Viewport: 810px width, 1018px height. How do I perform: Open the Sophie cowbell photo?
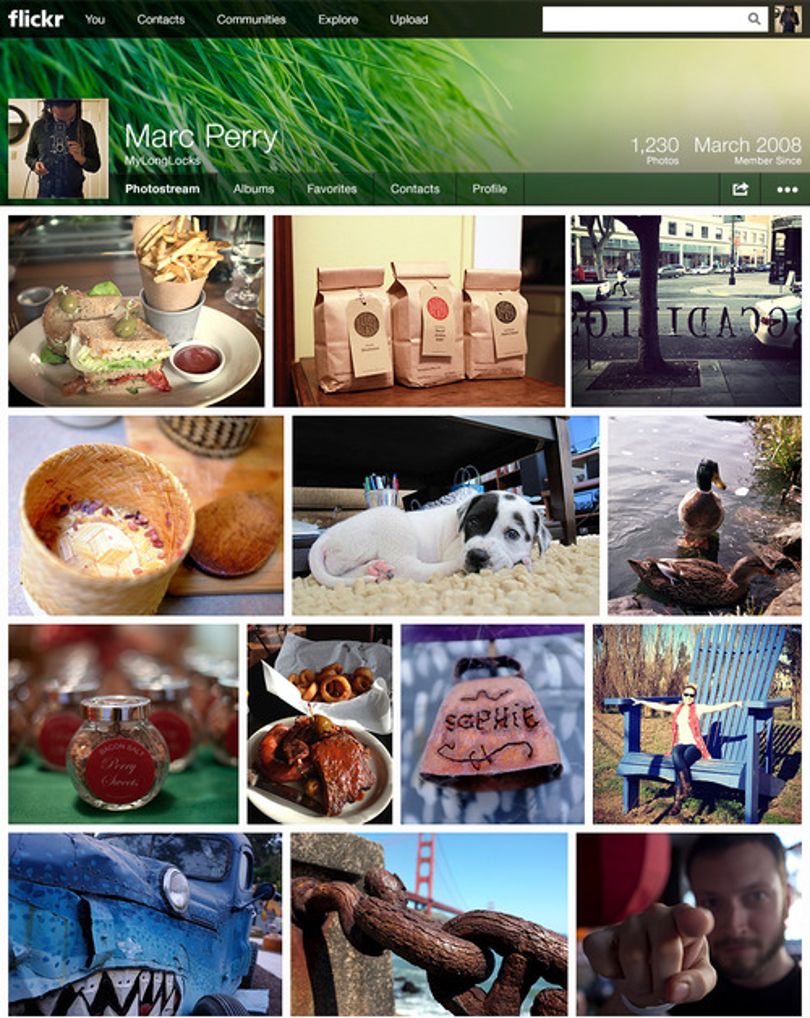click(493, 724)
